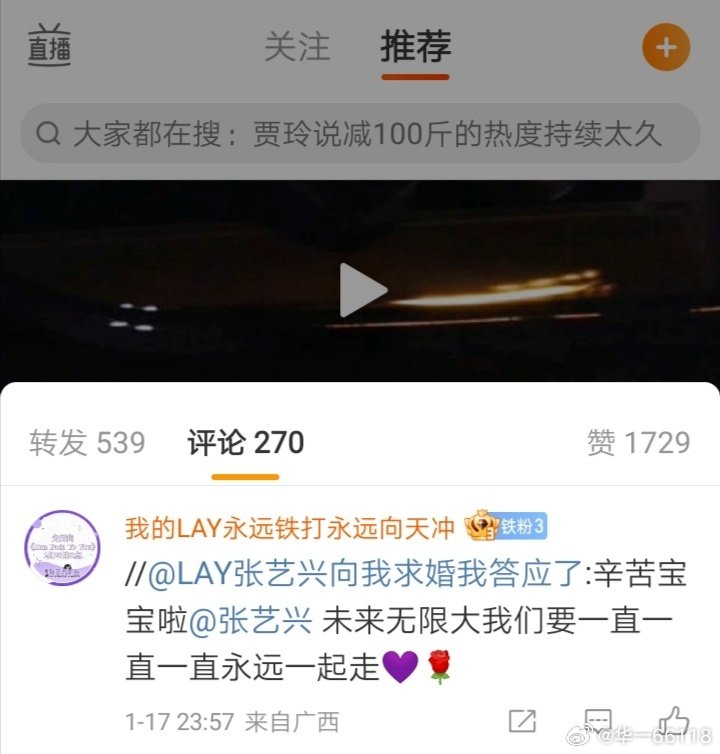Switch to the 推荐 tab

pyautogui.click(x=415, y=47)
